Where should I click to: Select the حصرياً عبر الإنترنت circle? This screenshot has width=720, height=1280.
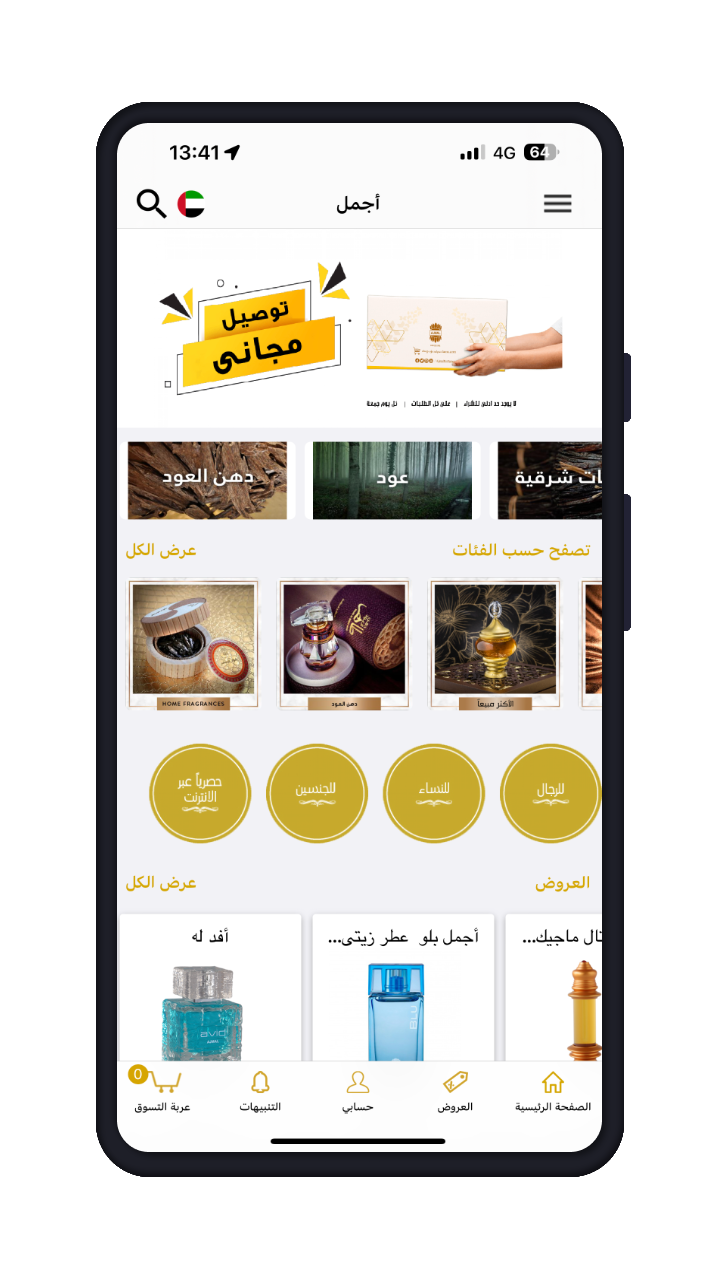coord(199,794)
